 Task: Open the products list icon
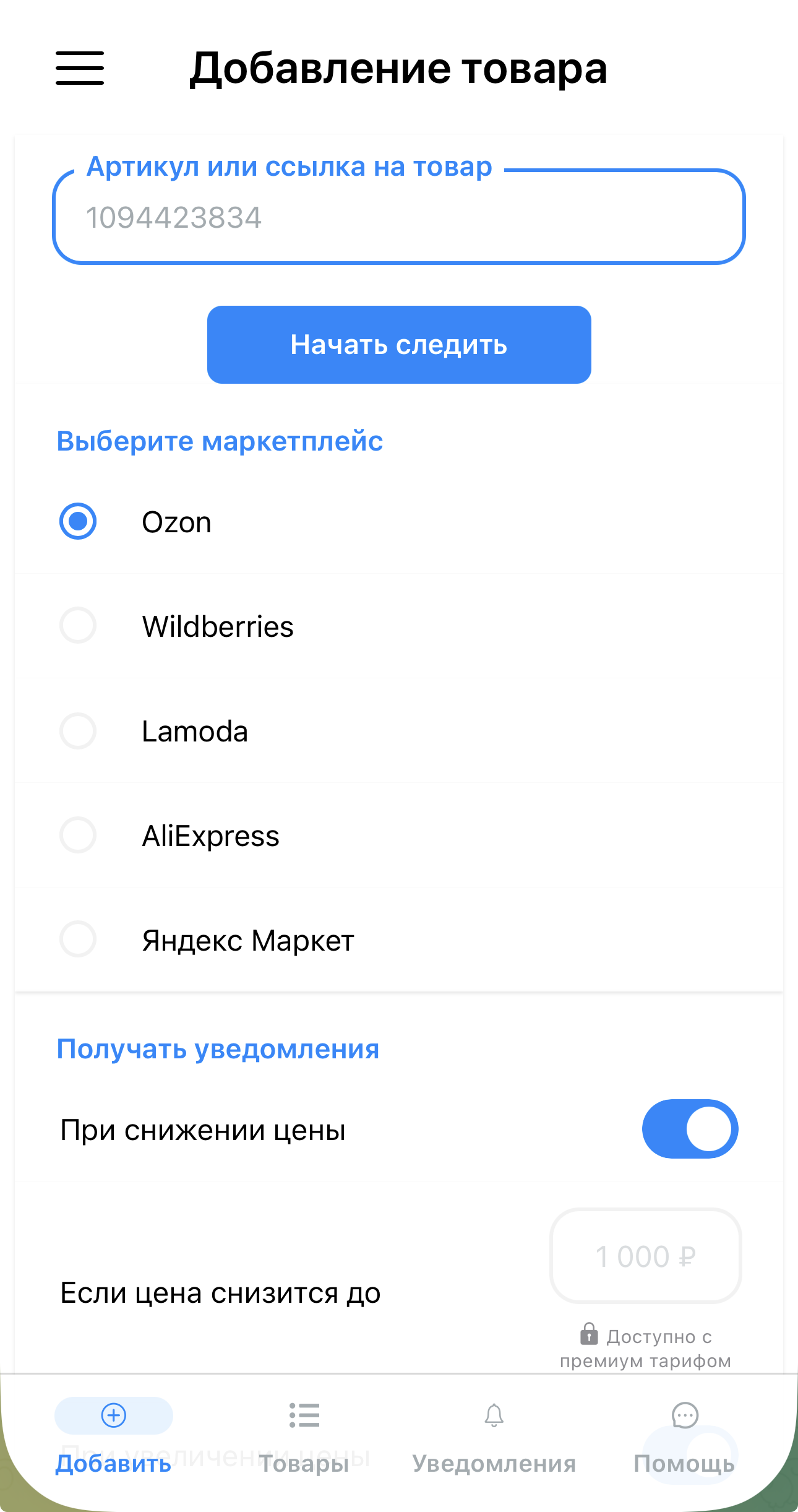click(304, 1415)
